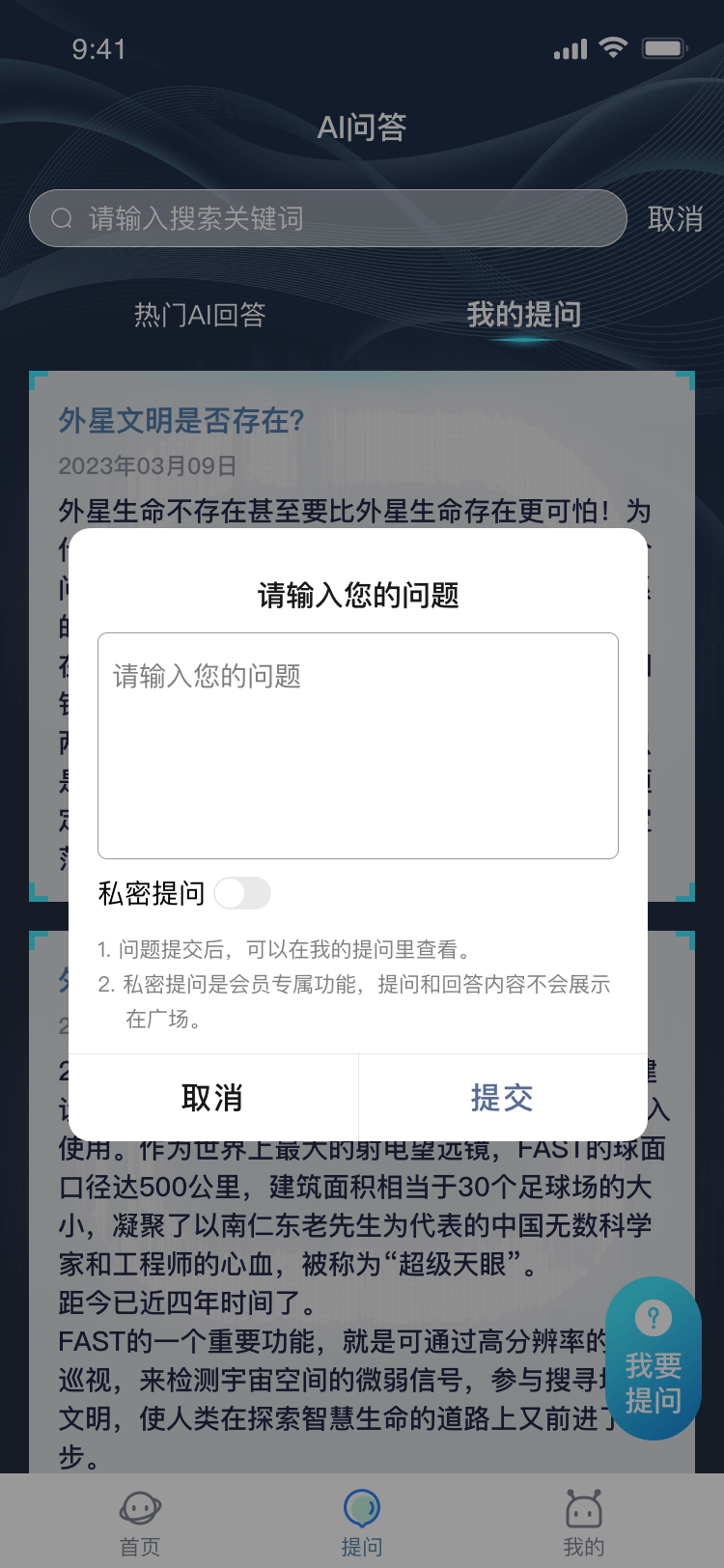Tap the 请输入搜索关键词 search box
Image resolution: width=724 pixels, height=1568 pixels.
click(328, 218)
